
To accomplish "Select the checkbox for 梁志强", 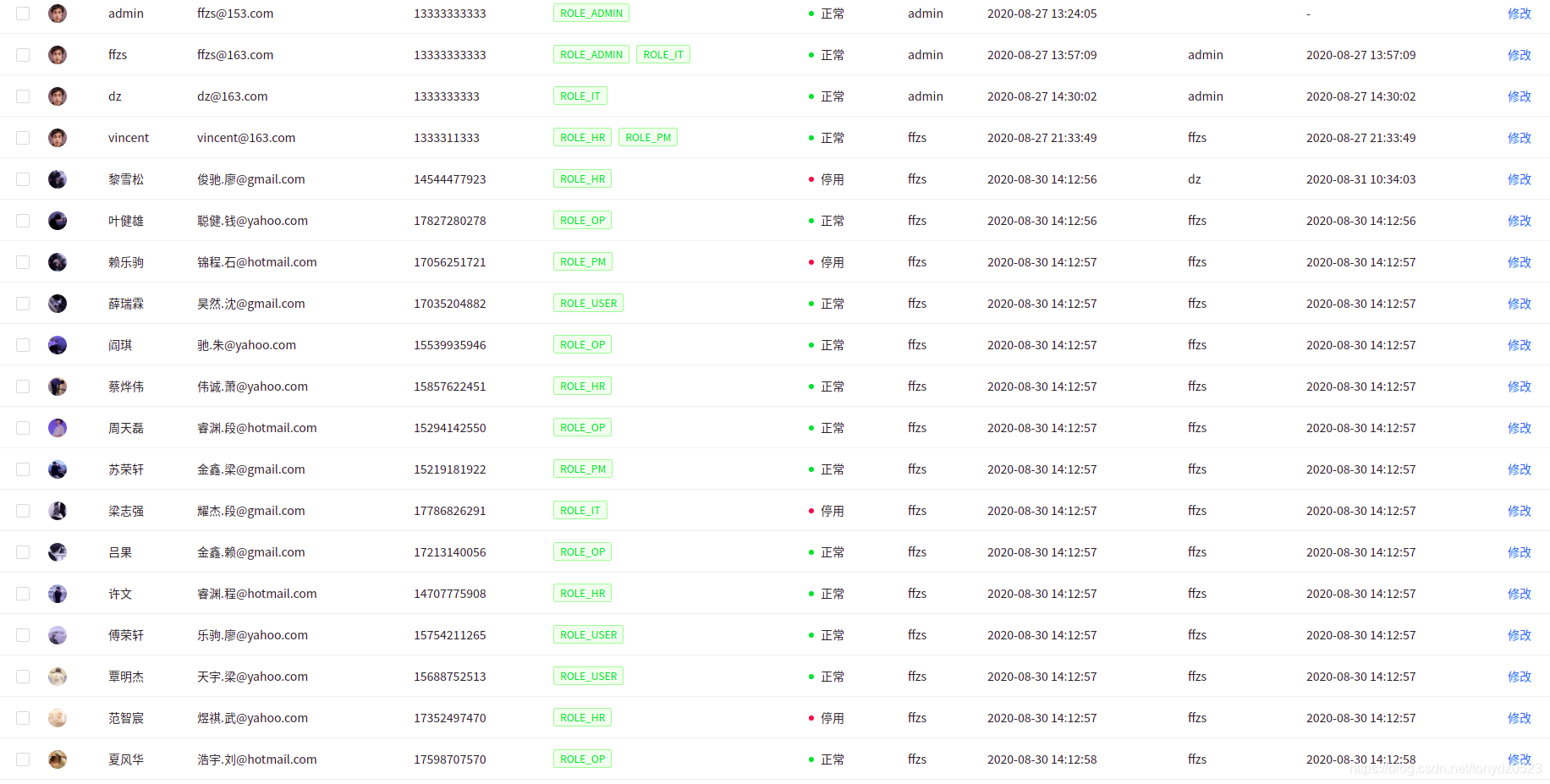I will click(x=23, y=511).
